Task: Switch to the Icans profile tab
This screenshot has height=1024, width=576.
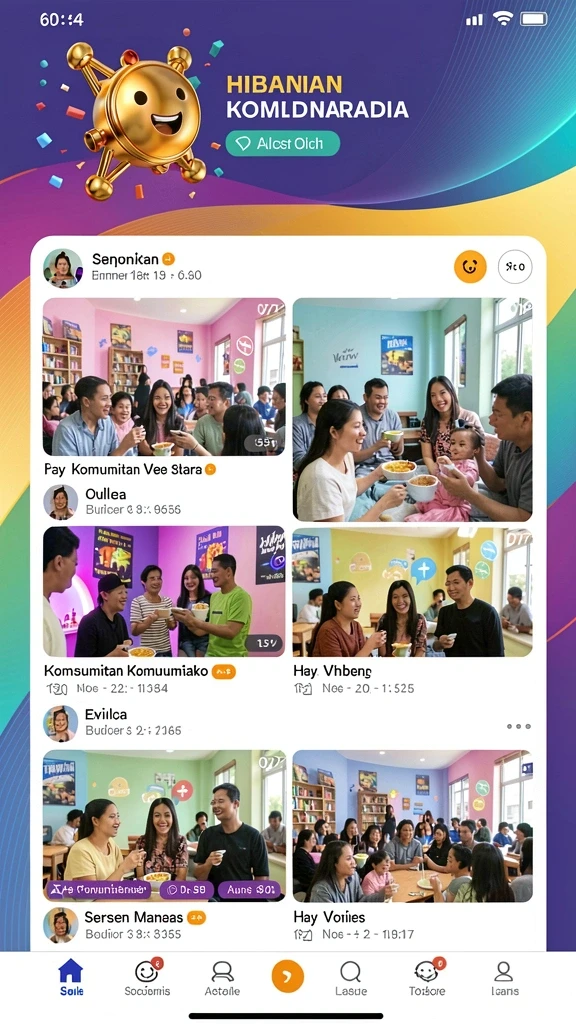Action: tap(504, 978)
